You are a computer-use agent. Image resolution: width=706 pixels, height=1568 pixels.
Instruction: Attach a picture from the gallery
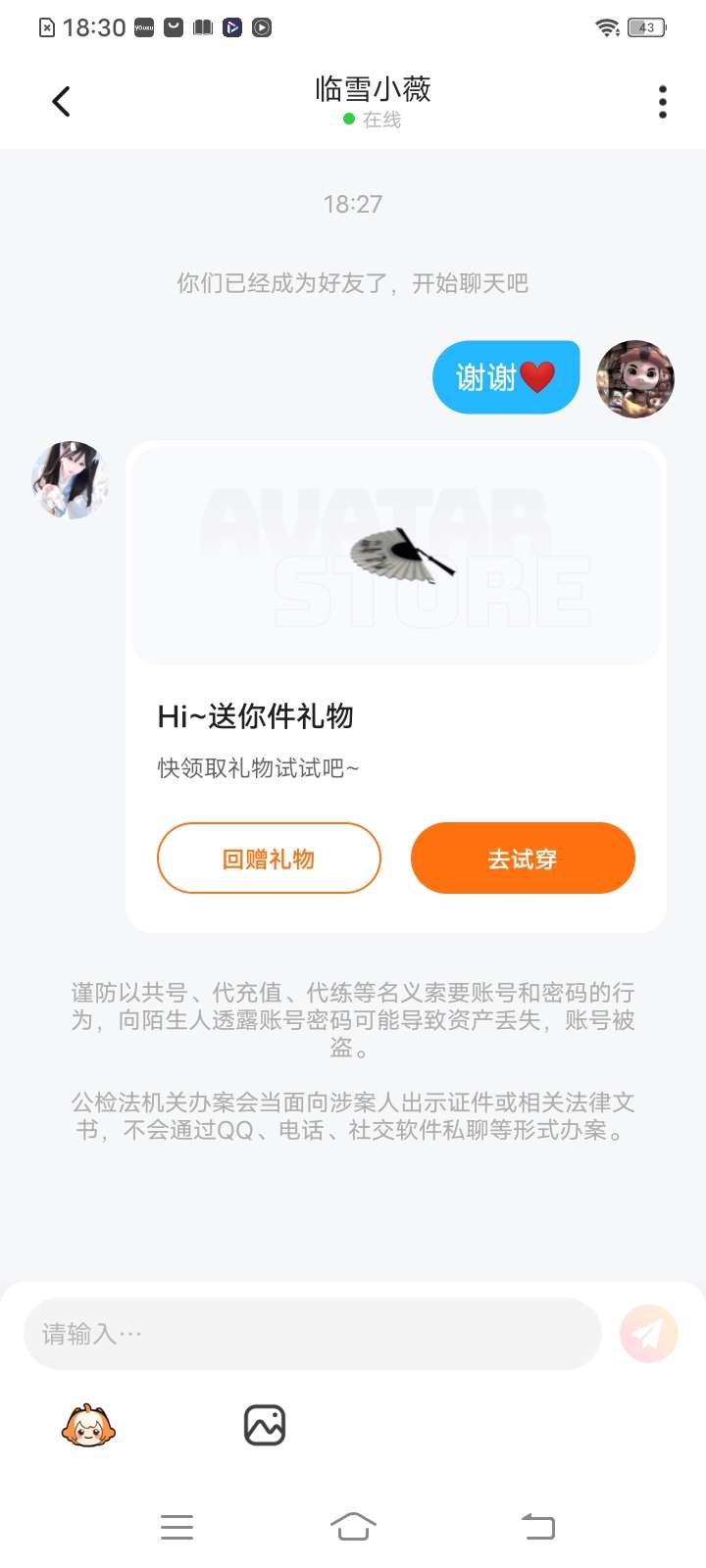click(x=264, y=1426)
